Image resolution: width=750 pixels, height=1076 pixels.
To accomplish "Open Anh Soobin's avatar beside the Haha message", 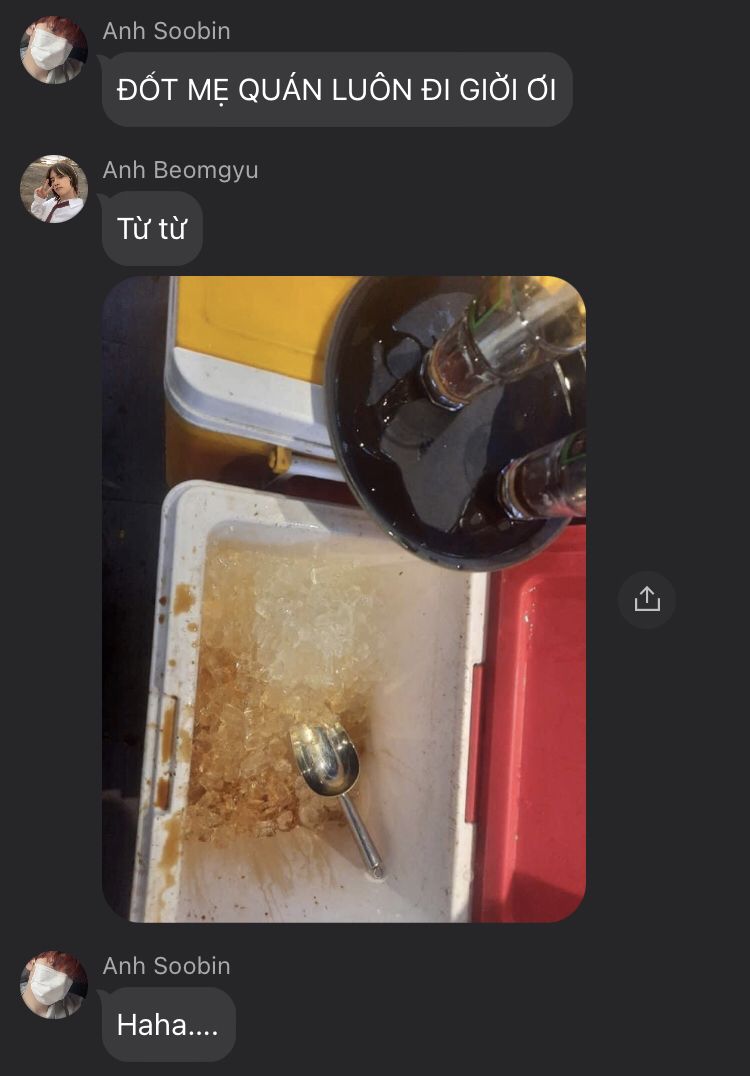I will (x=54, y=984).
